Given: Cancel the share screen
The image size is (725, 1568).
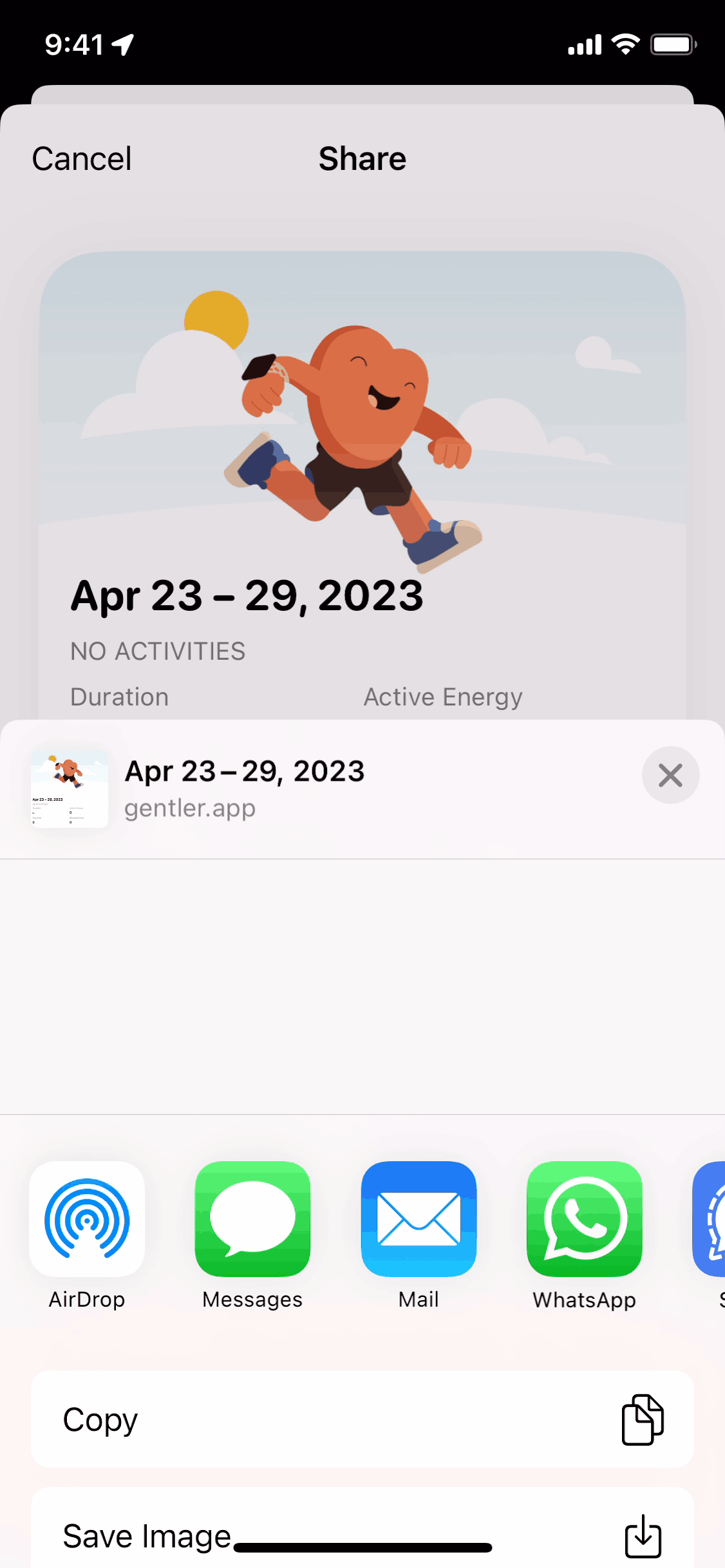Looking at the screenshot, I should [x=82, y=159].
